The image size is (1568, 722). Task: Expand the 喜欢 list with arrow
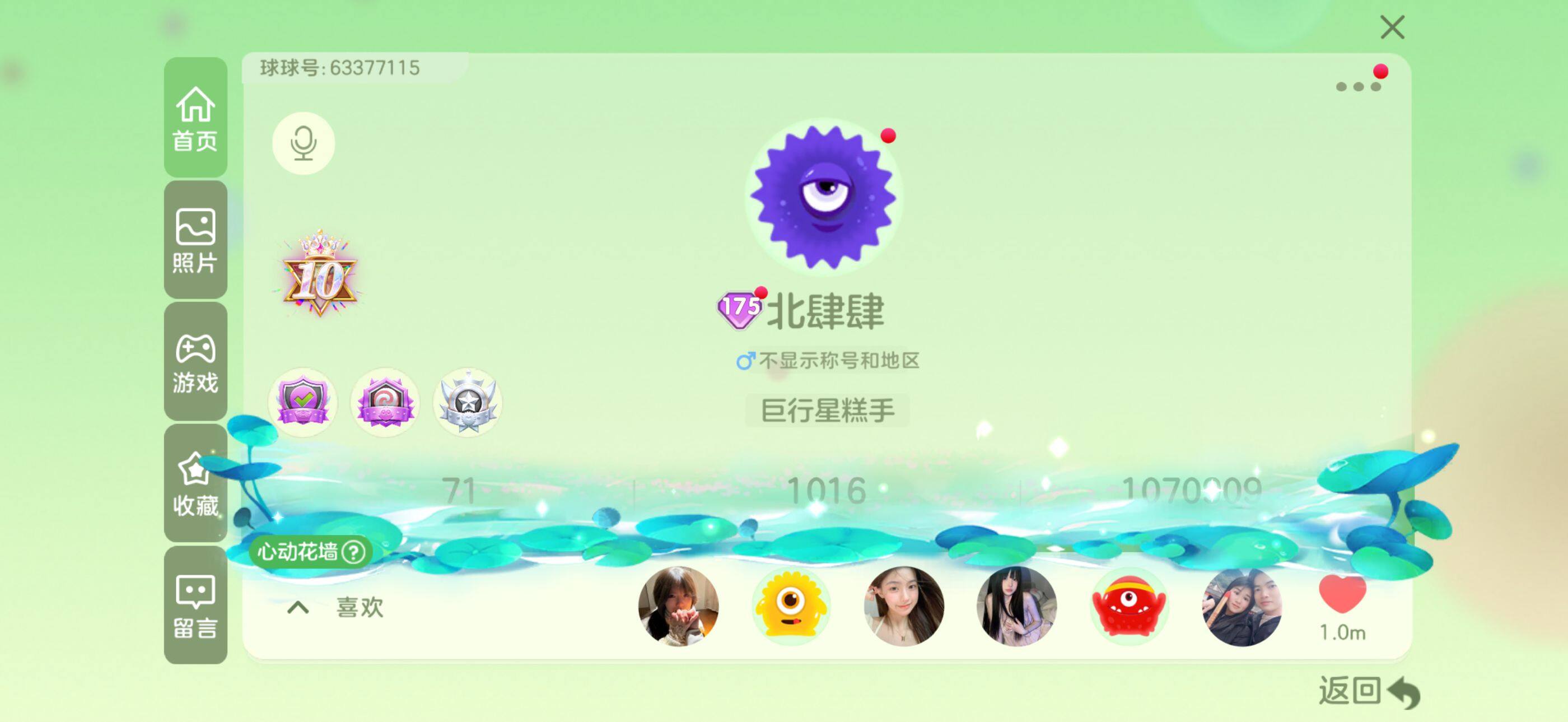pyautogui.click(x=298, y=607)
